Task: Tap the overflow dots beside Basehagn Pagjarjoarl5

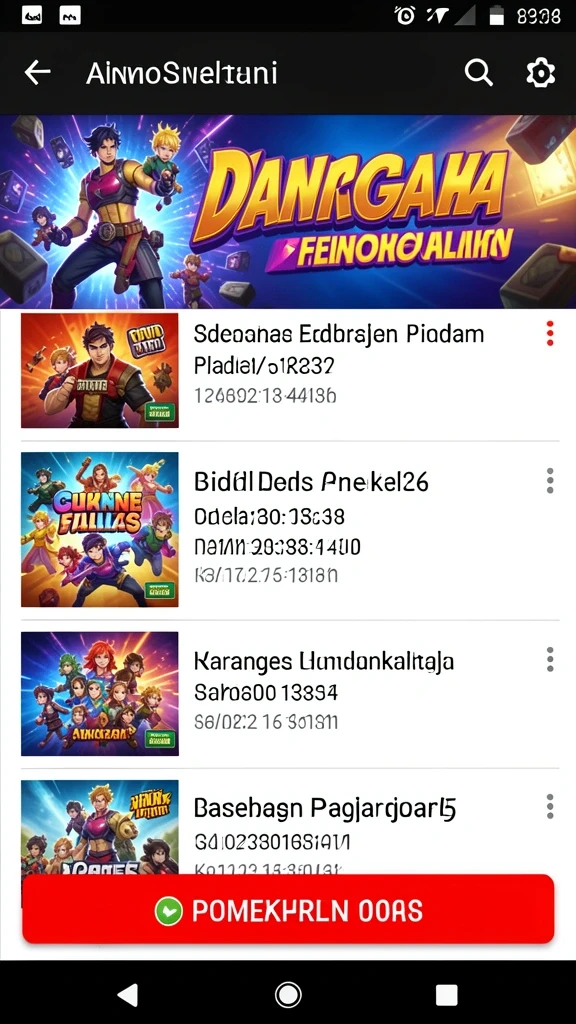Action: pyautogui.click(x=550, y=807)
